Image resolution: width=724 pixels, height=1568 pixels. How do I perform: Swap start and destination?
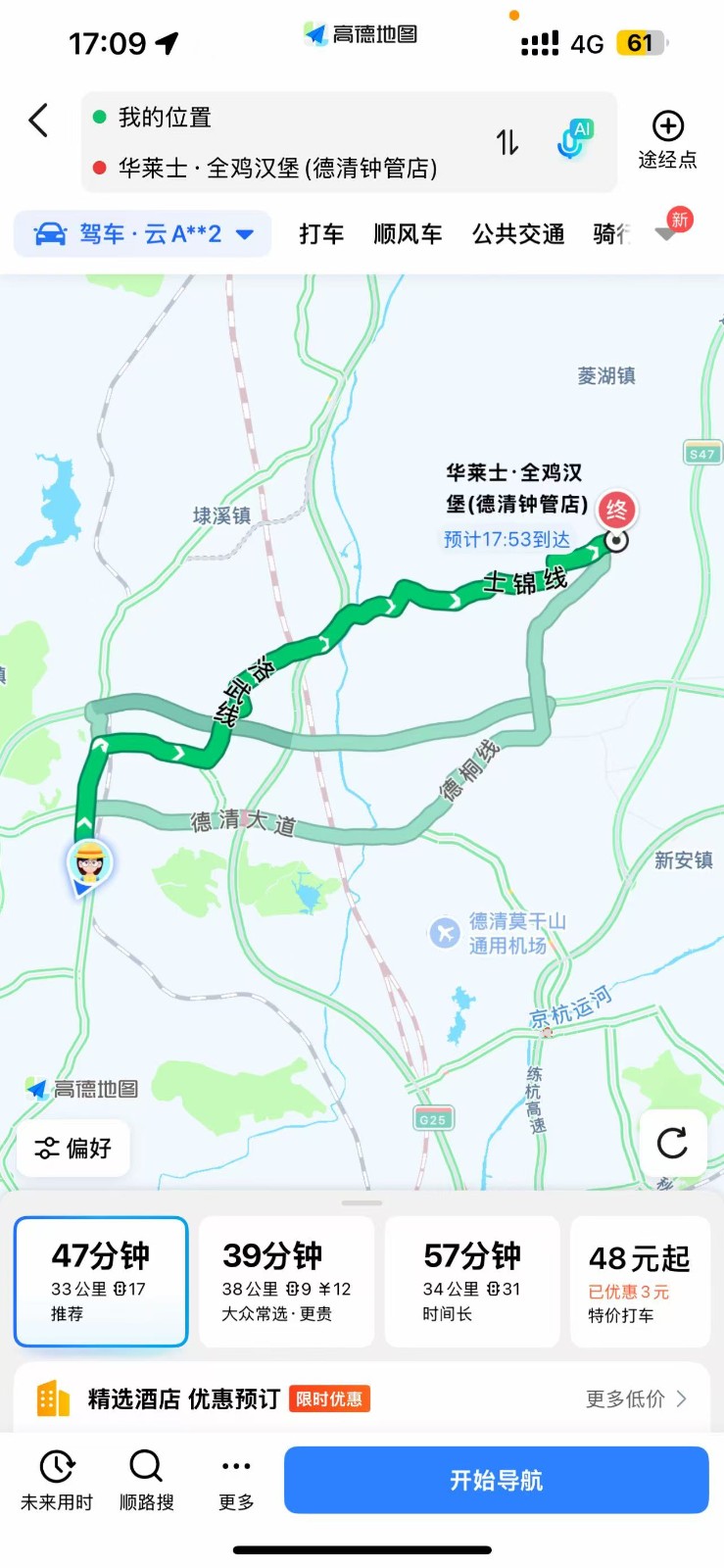tap(507, 143)
